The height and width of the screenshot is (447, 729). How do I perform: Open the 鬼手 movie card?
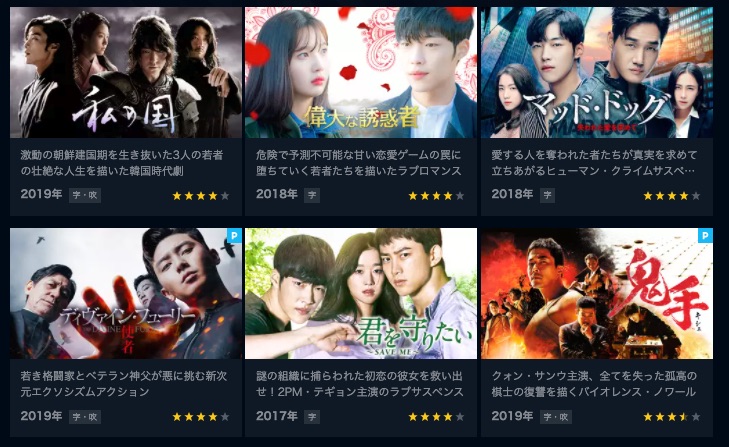(x=596, y=293)
